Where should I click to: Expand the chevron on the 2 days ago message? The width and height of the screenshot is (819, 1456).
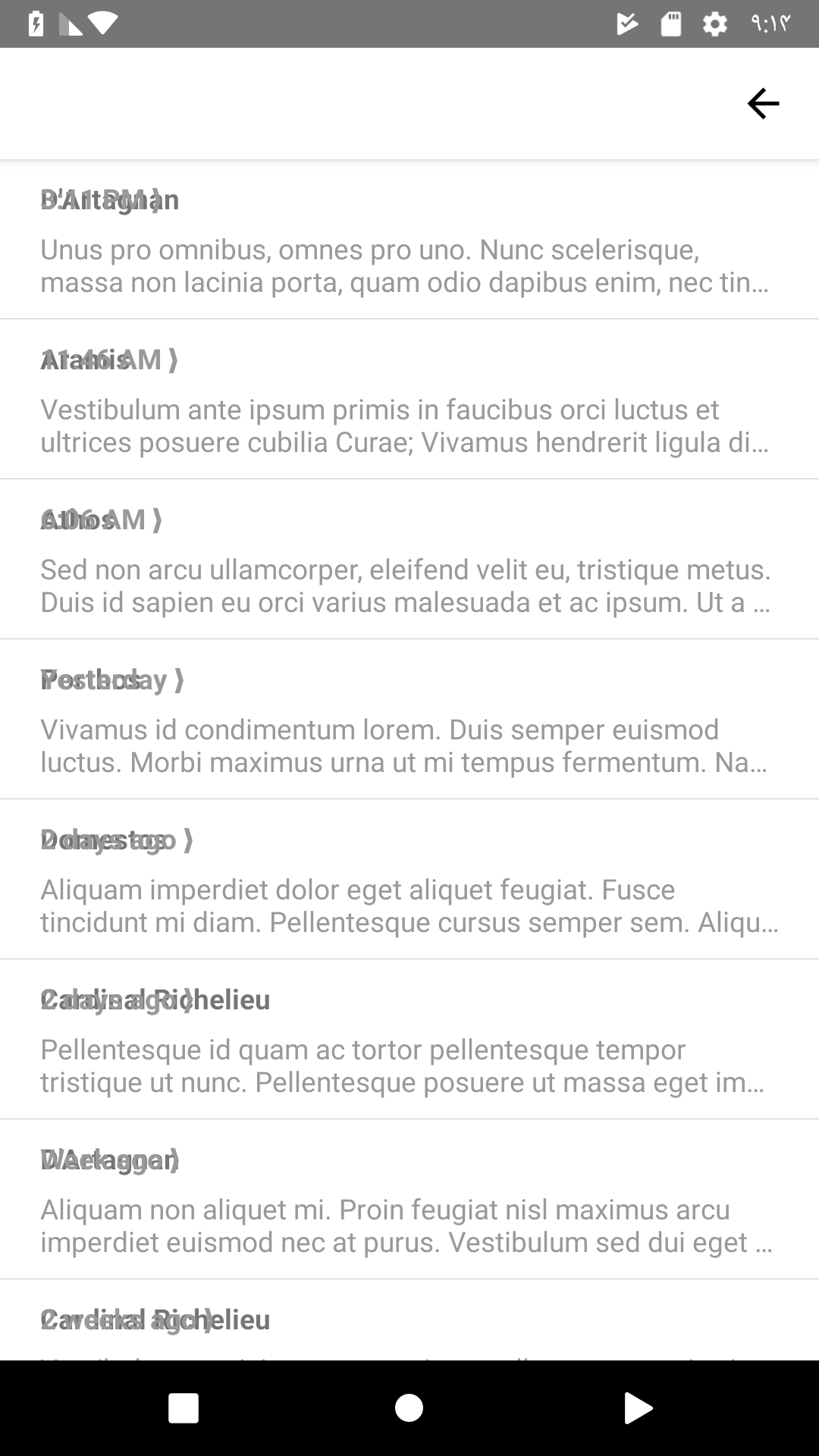190,840
